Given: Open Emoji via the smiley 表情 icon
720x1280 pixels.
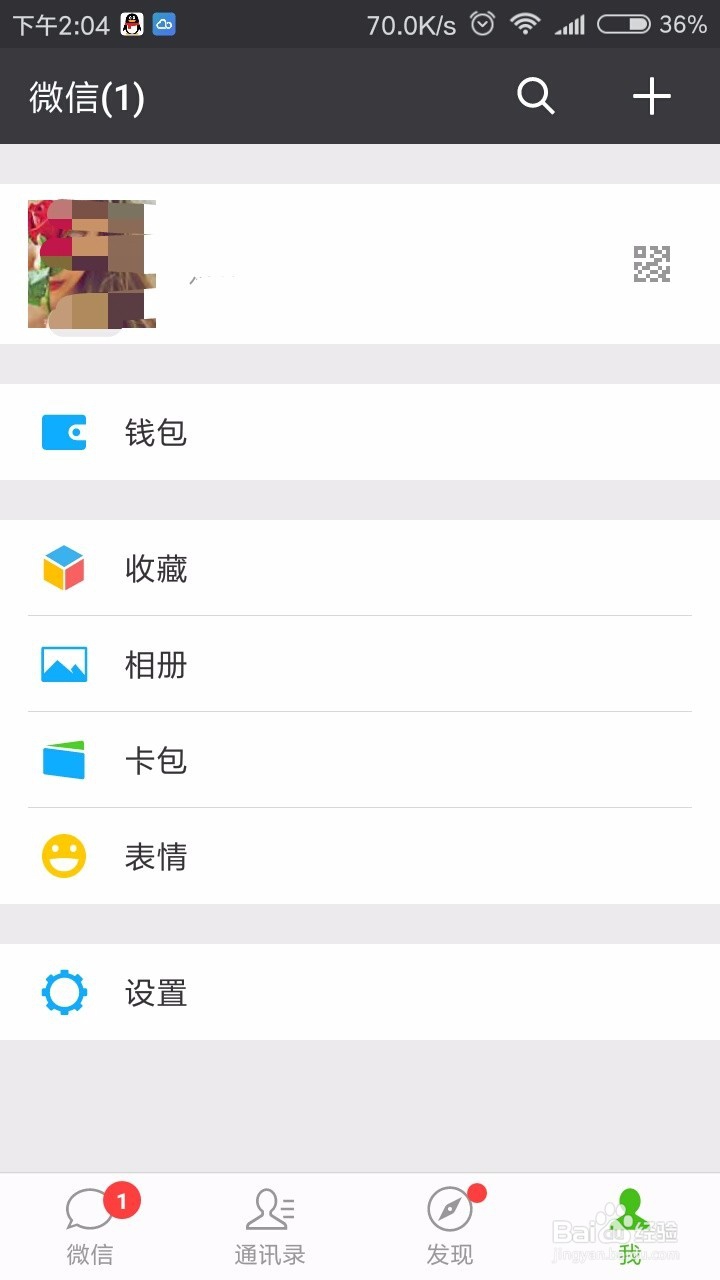Looking at the screenshot, I should 63,856.
